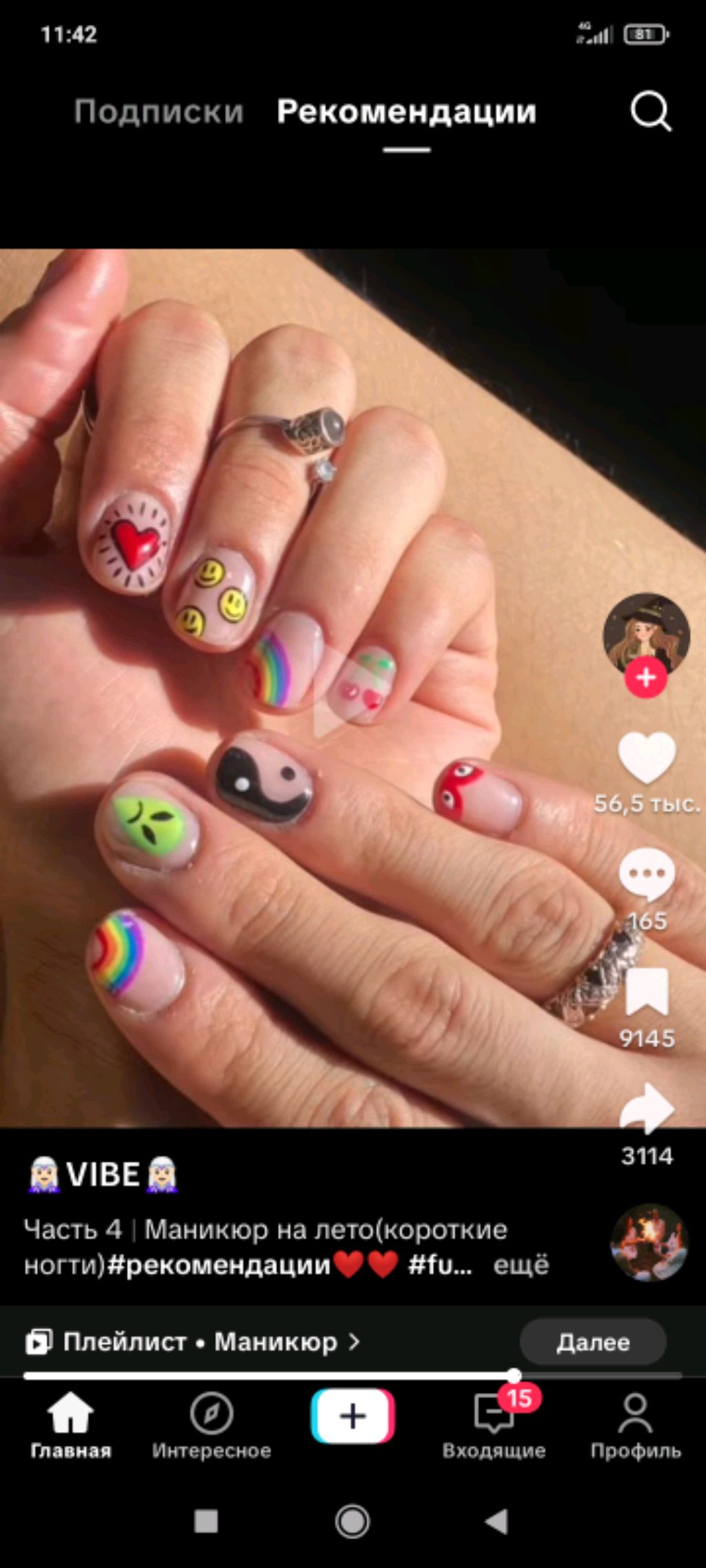Go back with the system back button
Image resolution: width=706 pixels, height=1568 pixels.
click(496, 1521)
